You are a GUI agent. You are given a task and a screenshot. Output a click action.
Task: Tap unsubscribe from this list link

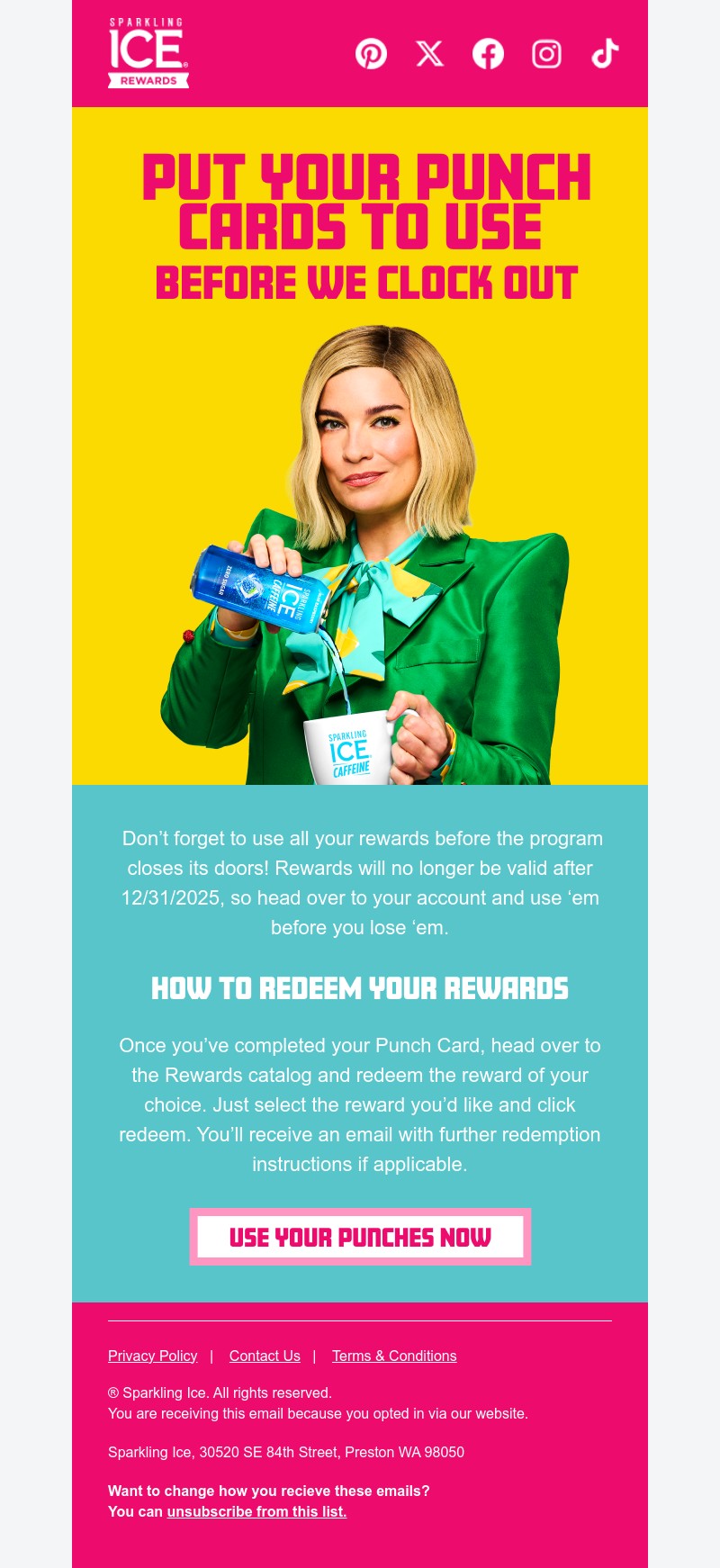(x=256, y=1511)
